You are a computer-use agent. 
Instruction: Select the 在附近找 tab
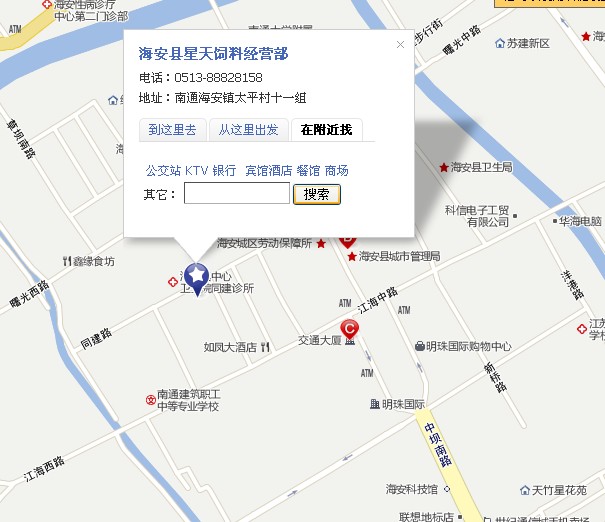point(326,129)
